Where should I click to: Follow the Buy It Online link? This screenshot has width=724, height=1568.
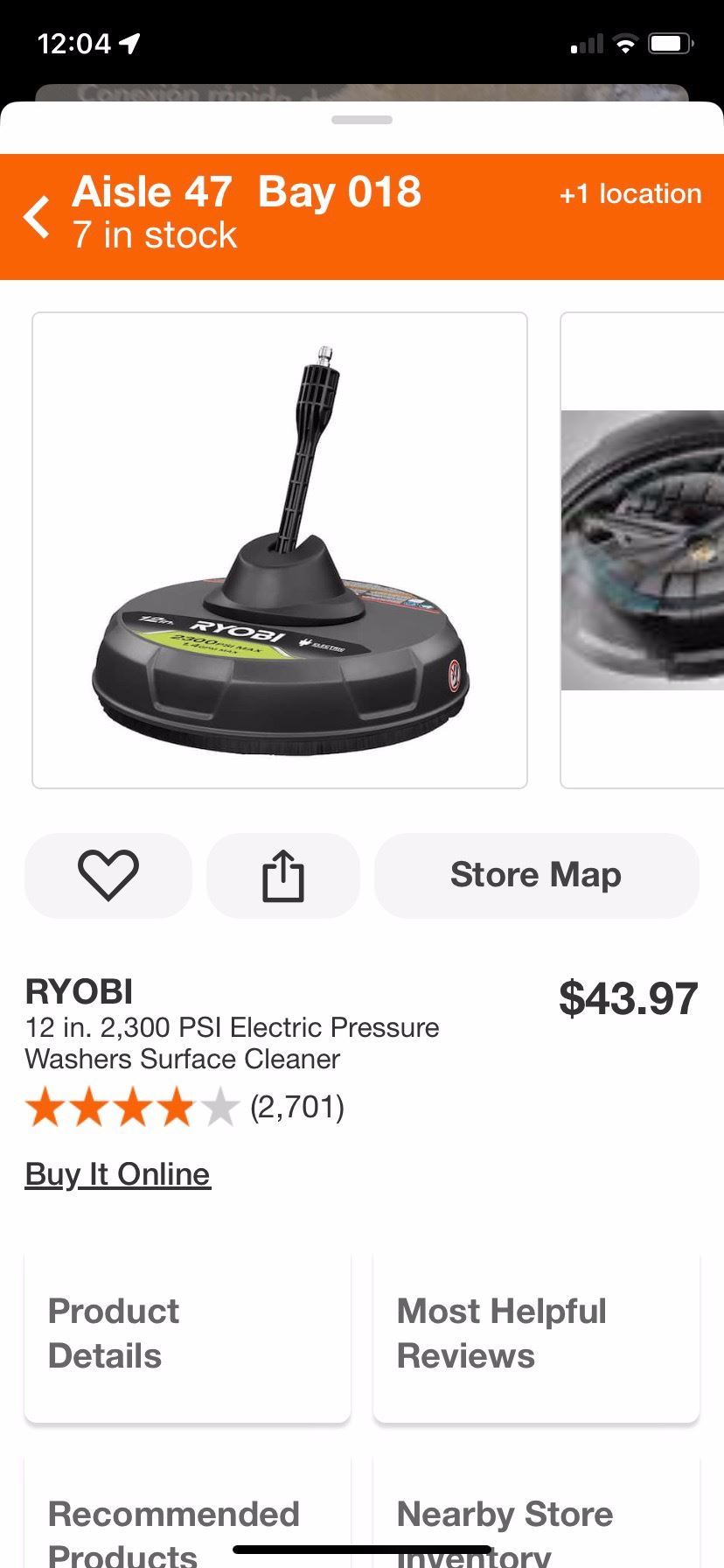[x=118, y=1174]
